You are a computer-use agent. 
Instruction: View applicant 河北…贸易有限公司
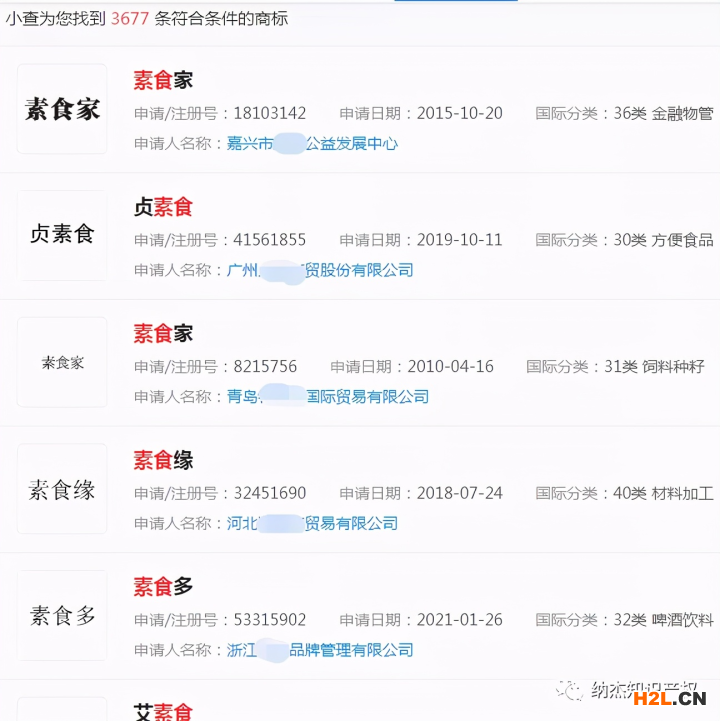click(312, 523)
